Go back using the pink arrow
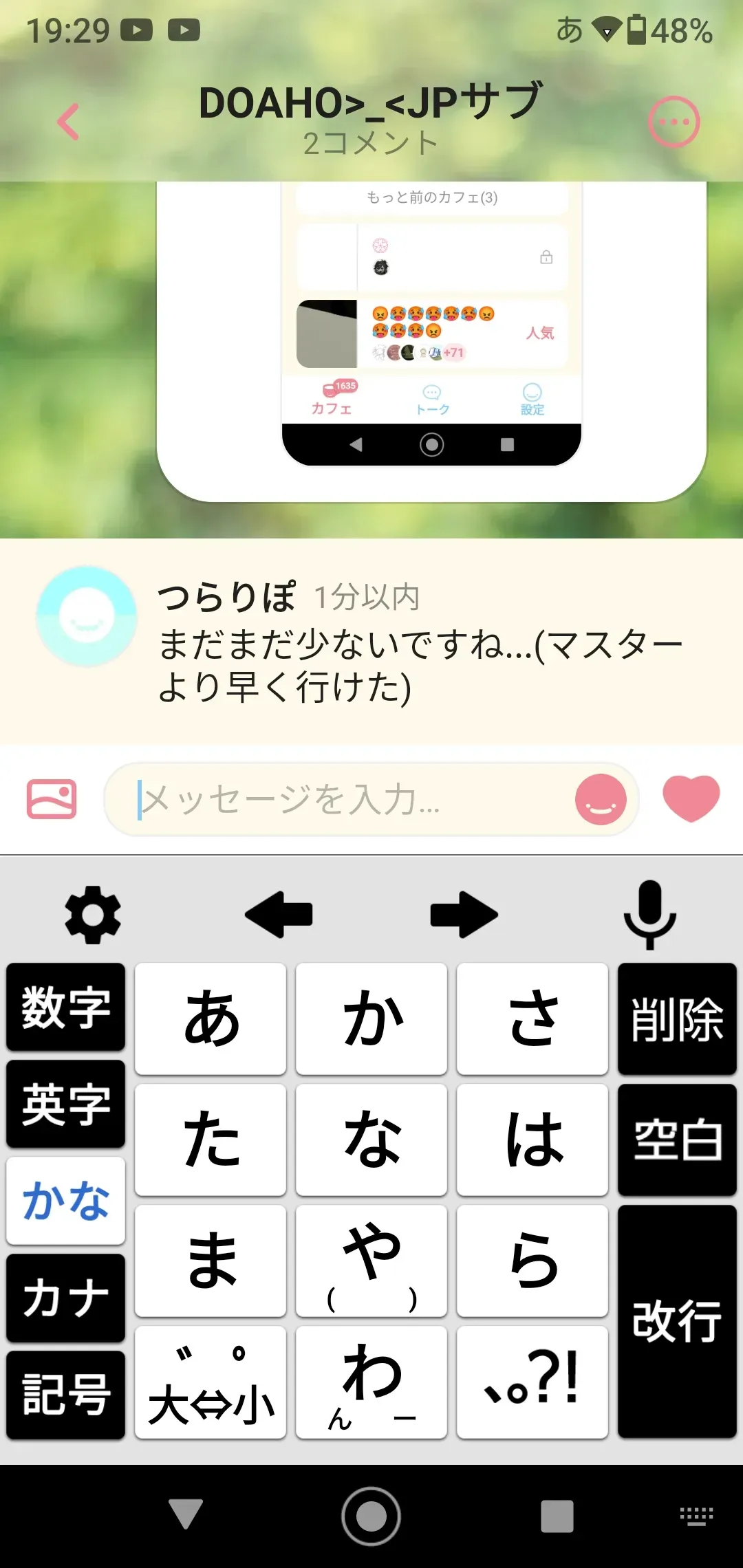Image resolution: width=743 pixels, height=1568 pixels. pos(68,122)
